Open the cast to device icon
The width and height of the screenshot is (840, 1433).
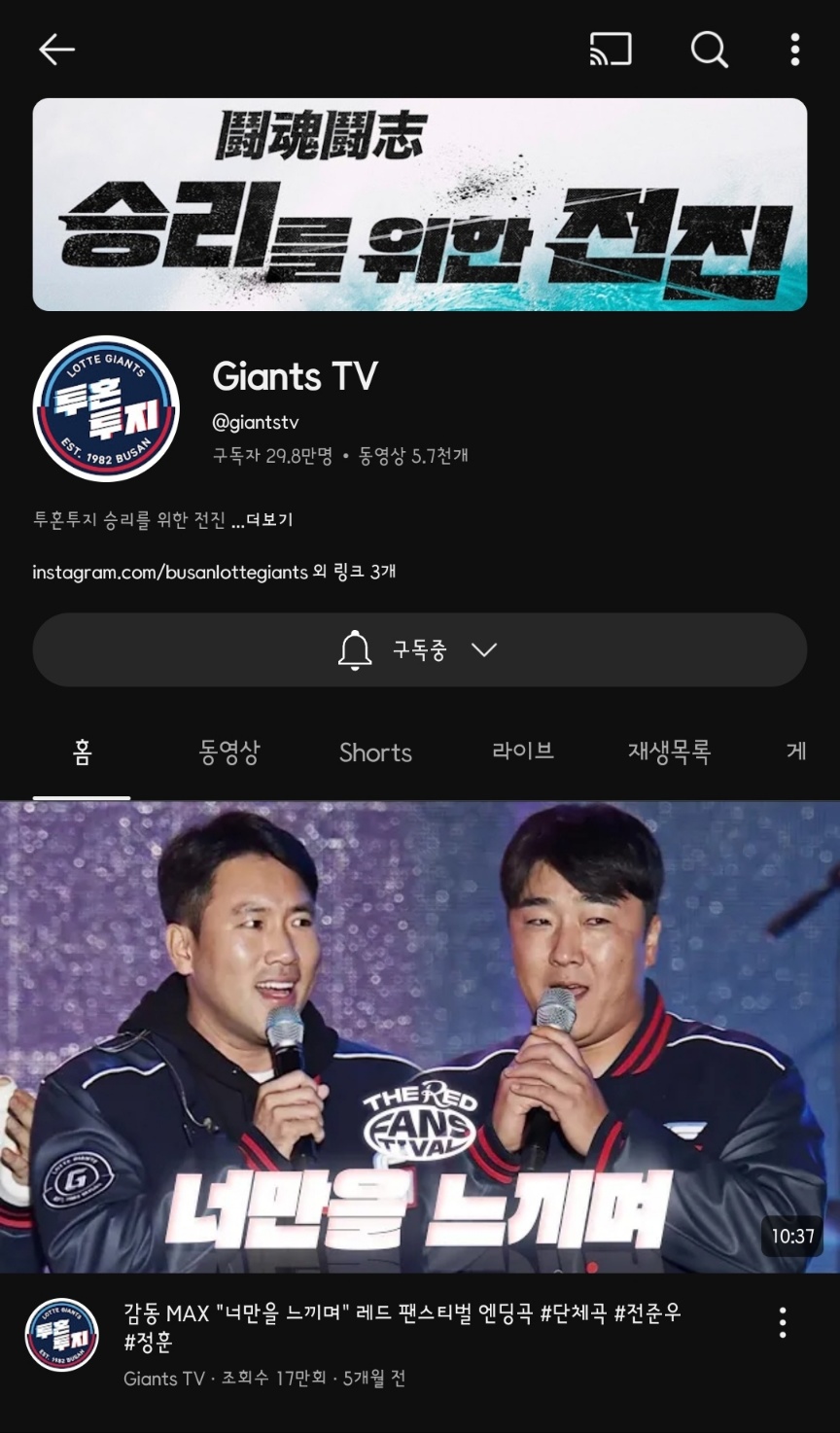point(611,50)
